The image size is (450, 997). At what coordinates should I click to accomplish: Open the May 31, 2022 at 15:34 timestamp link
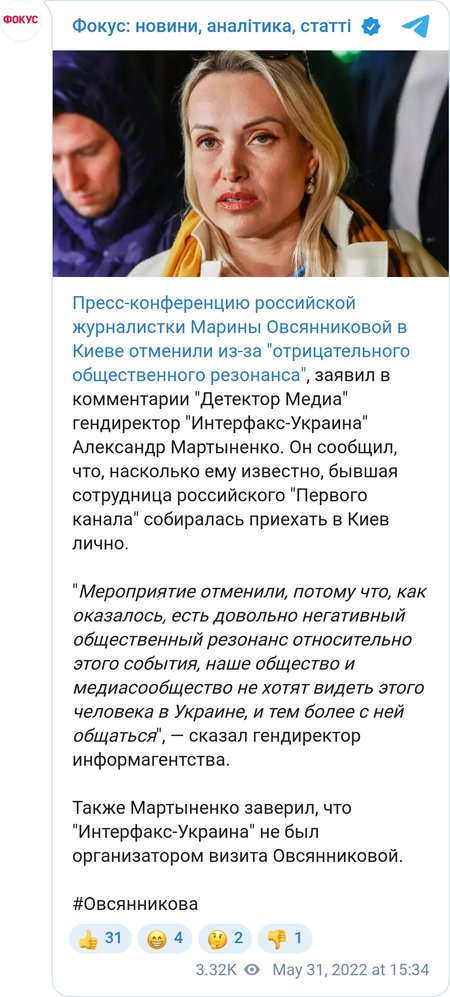pyautogui.click(x=351, y=970)
